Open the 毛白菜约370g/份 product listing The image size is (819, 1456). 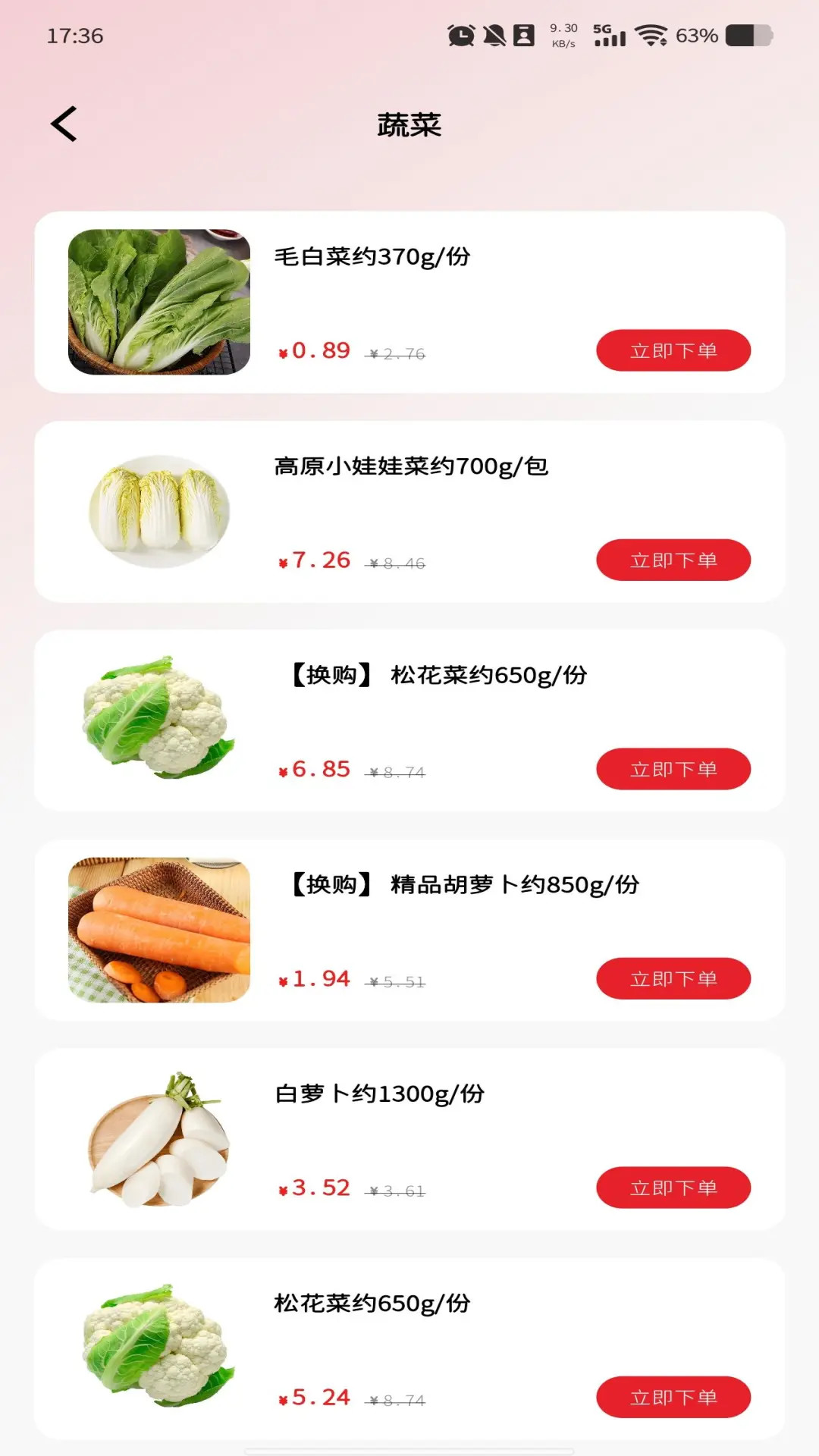(371, 258)
